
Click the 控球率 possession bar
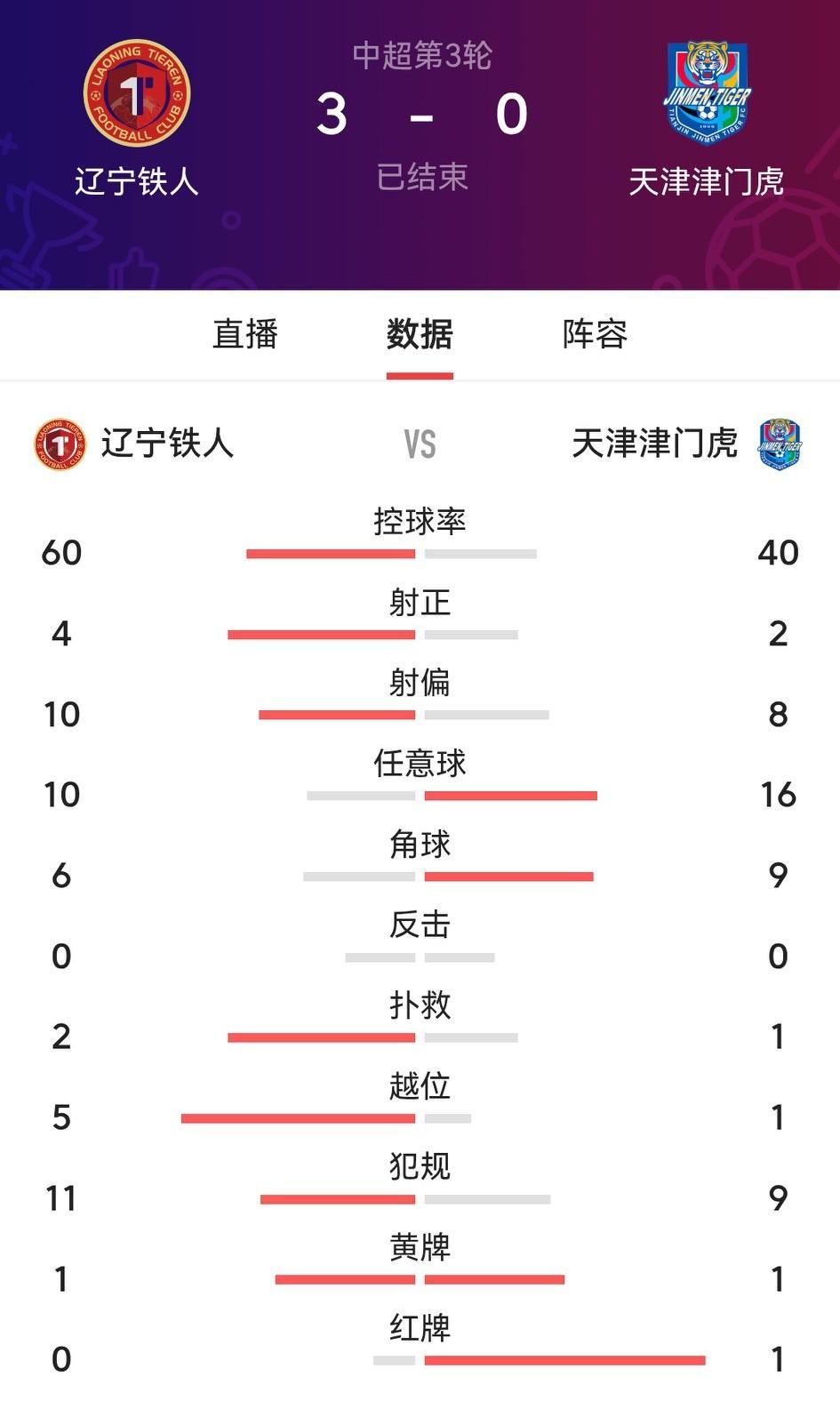(391, 553)
